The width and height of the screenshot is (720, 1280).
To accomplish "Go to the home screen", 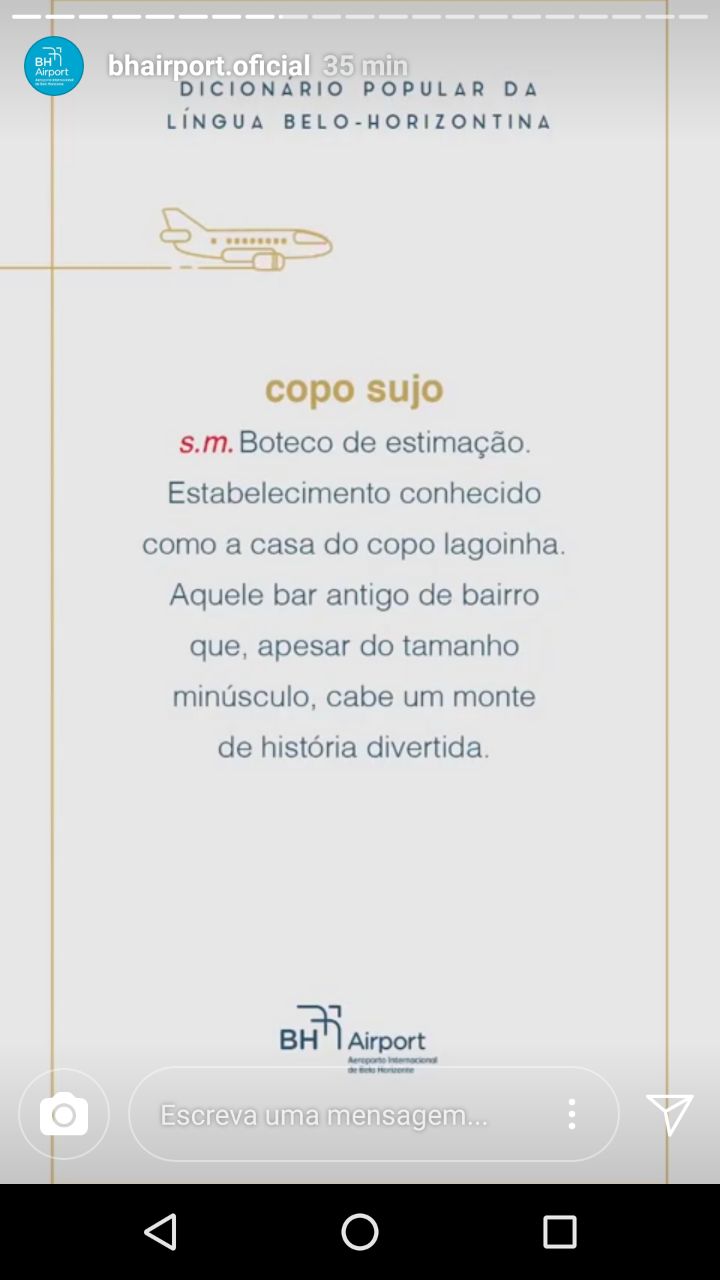I will point(360,1232).
